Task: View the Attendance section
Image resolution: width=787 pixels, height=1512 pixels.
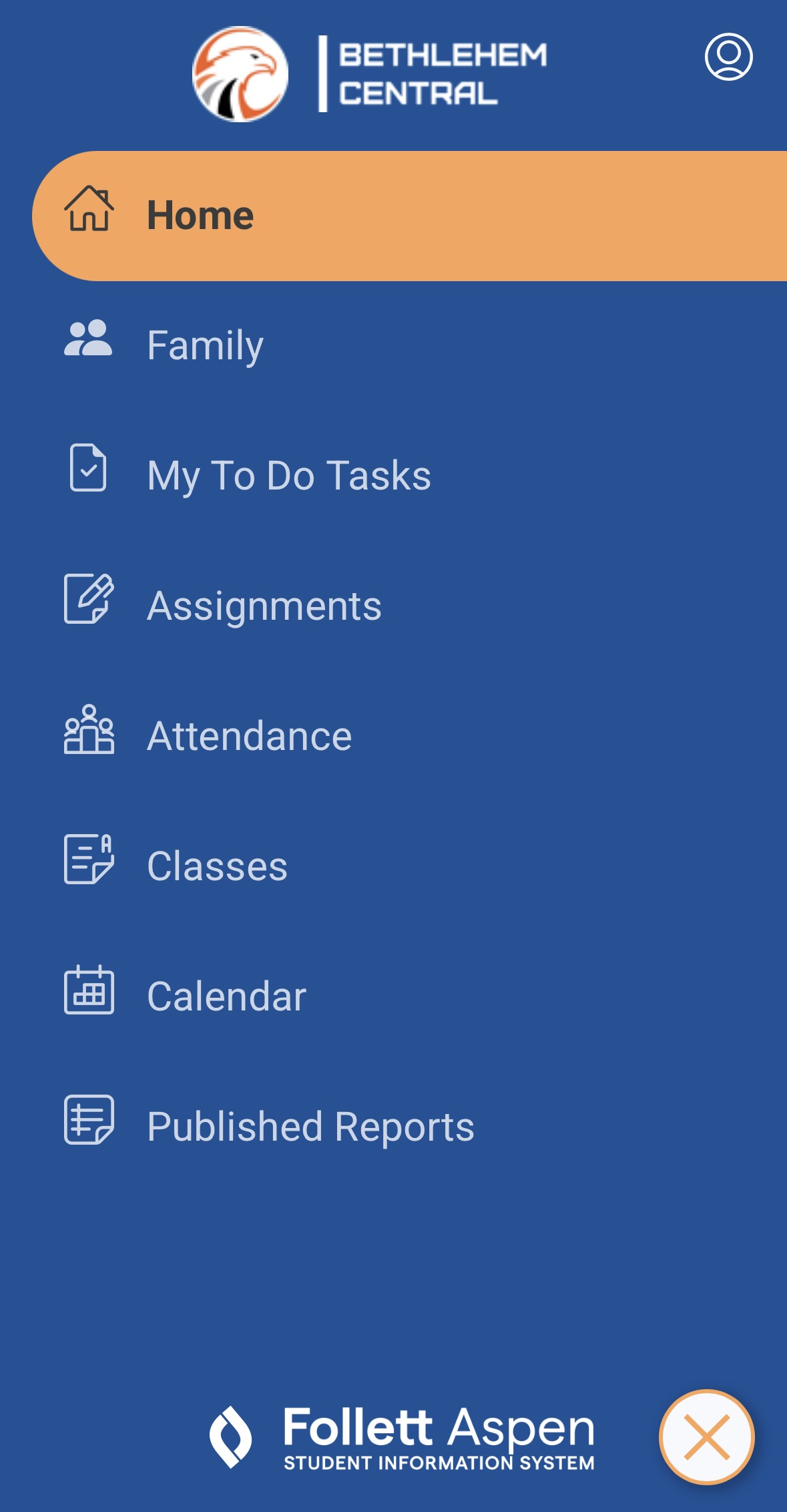Action: click(249, 736)
